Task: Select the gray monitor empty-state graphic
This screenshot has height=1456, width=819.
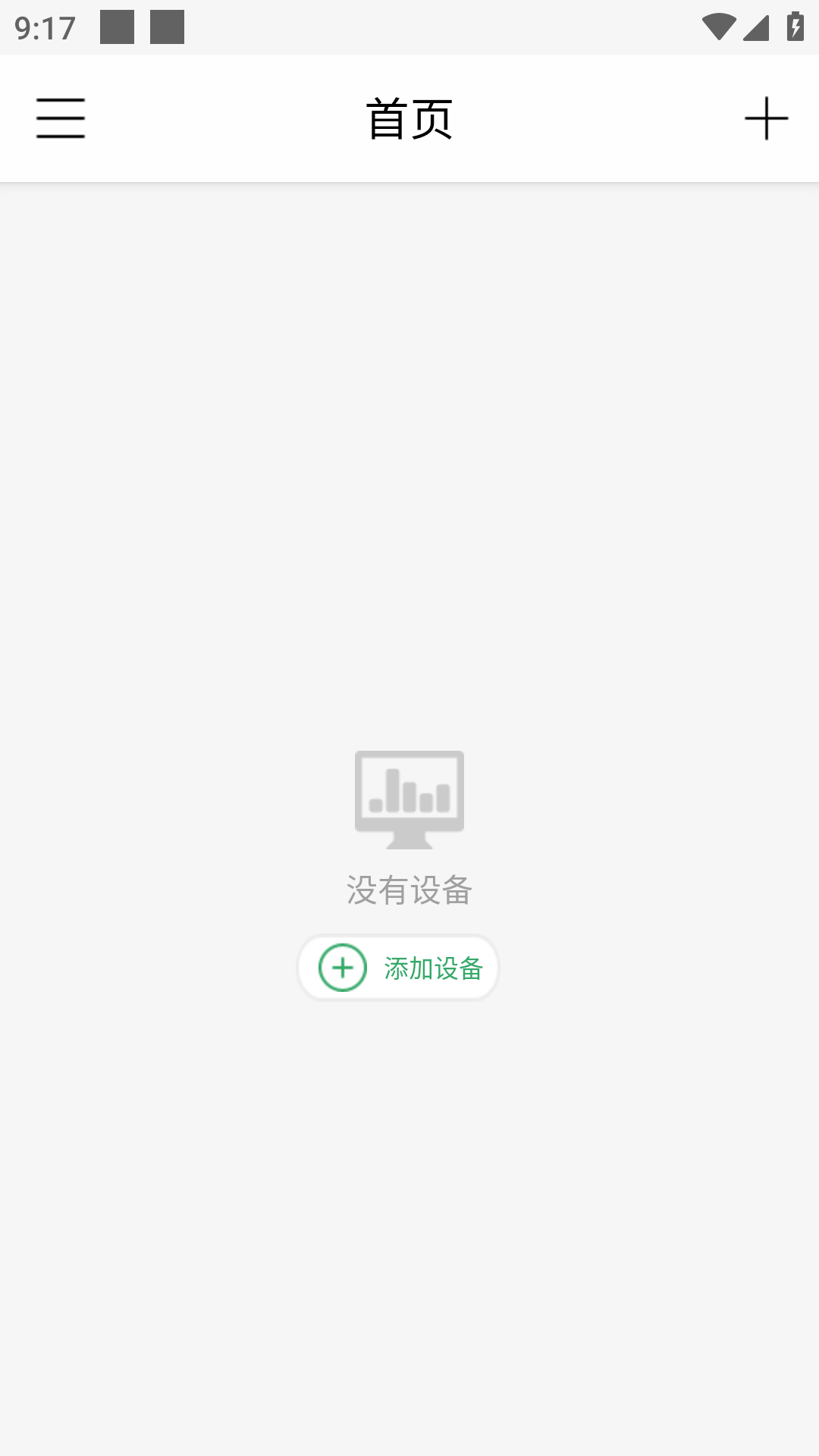Action: pos(409,799)
